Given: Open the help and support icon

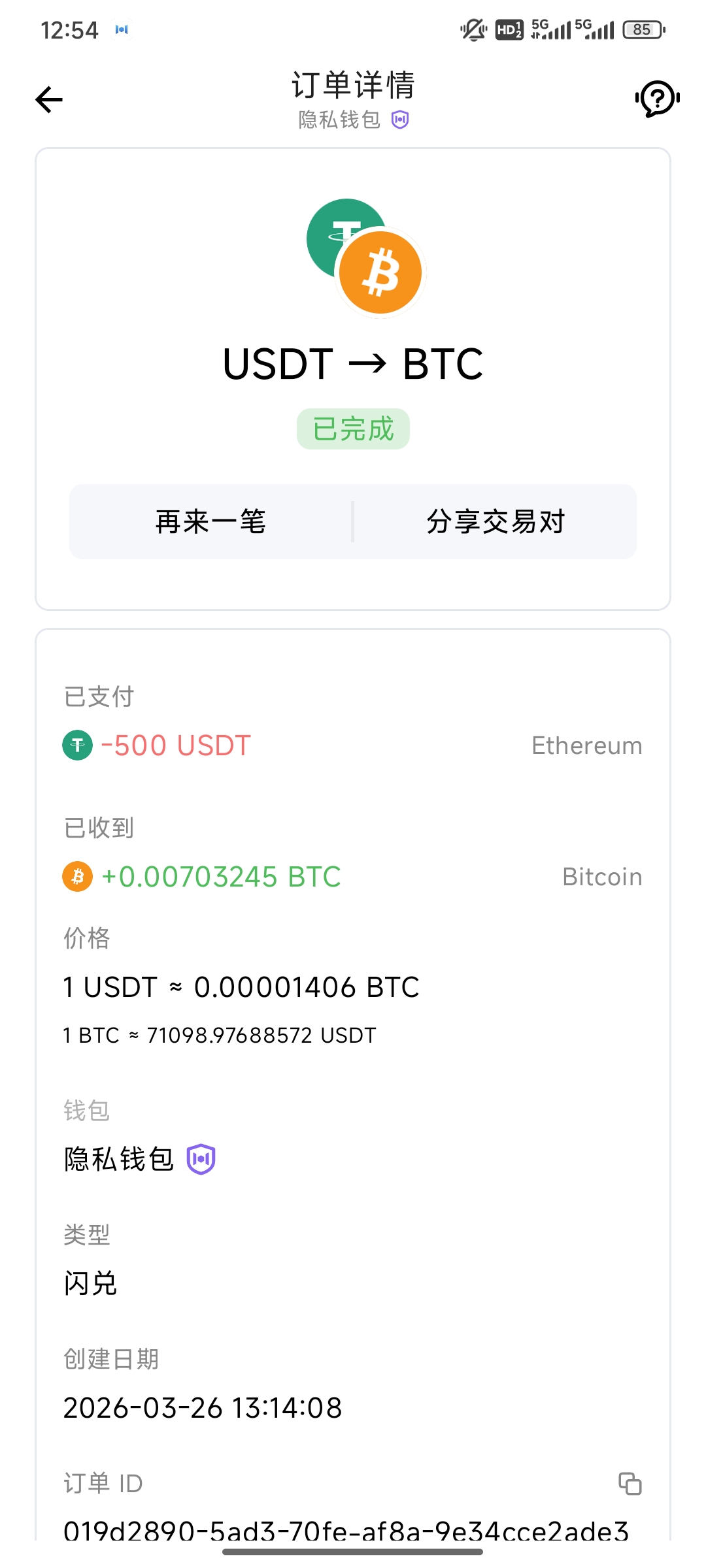Looking at the screenshot, I should coord(657,99).
